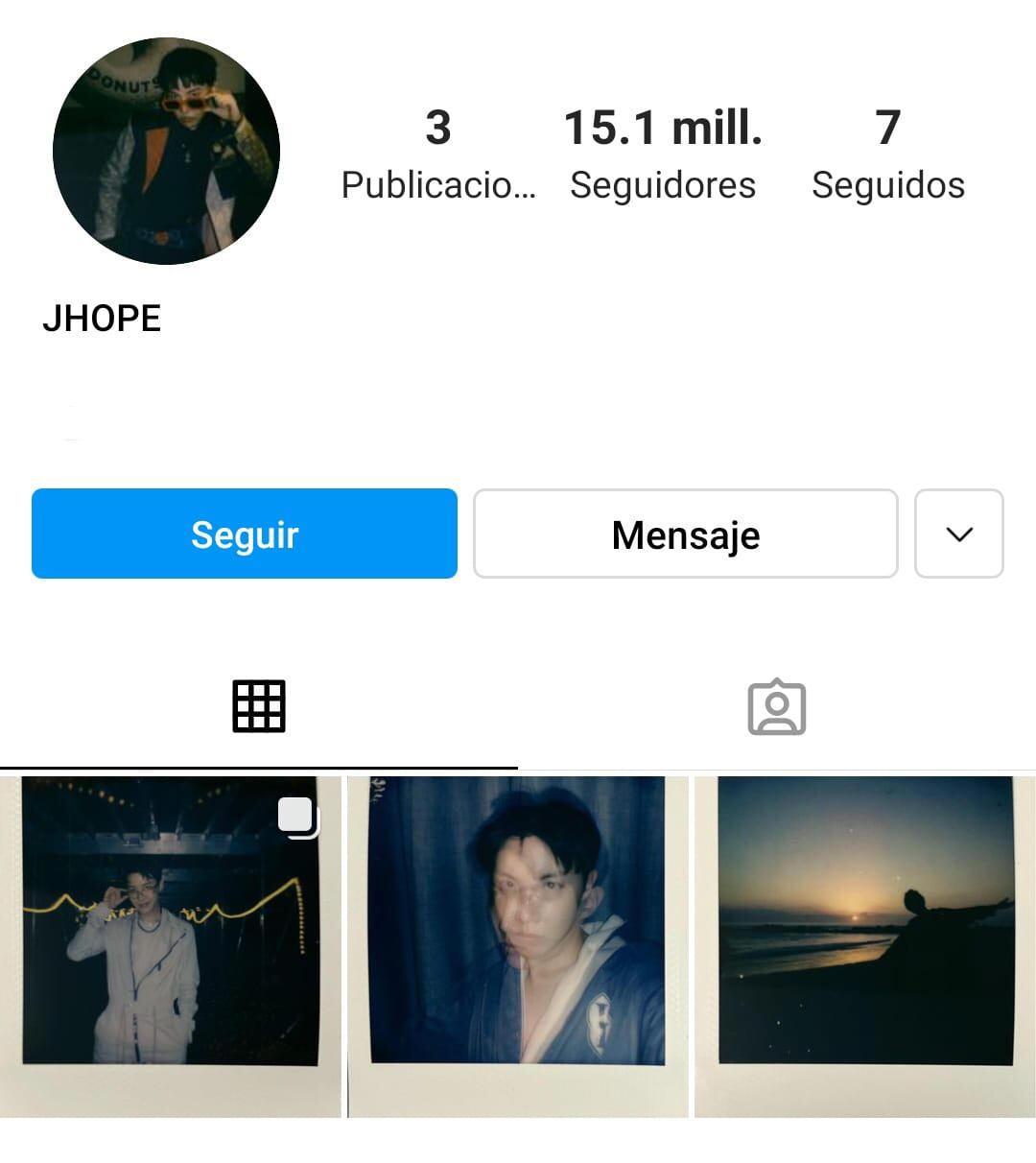The width and height of the screenshot is (1036, 1163).
Task: Switch to the posts grid tab
Action: coord(259,707)
